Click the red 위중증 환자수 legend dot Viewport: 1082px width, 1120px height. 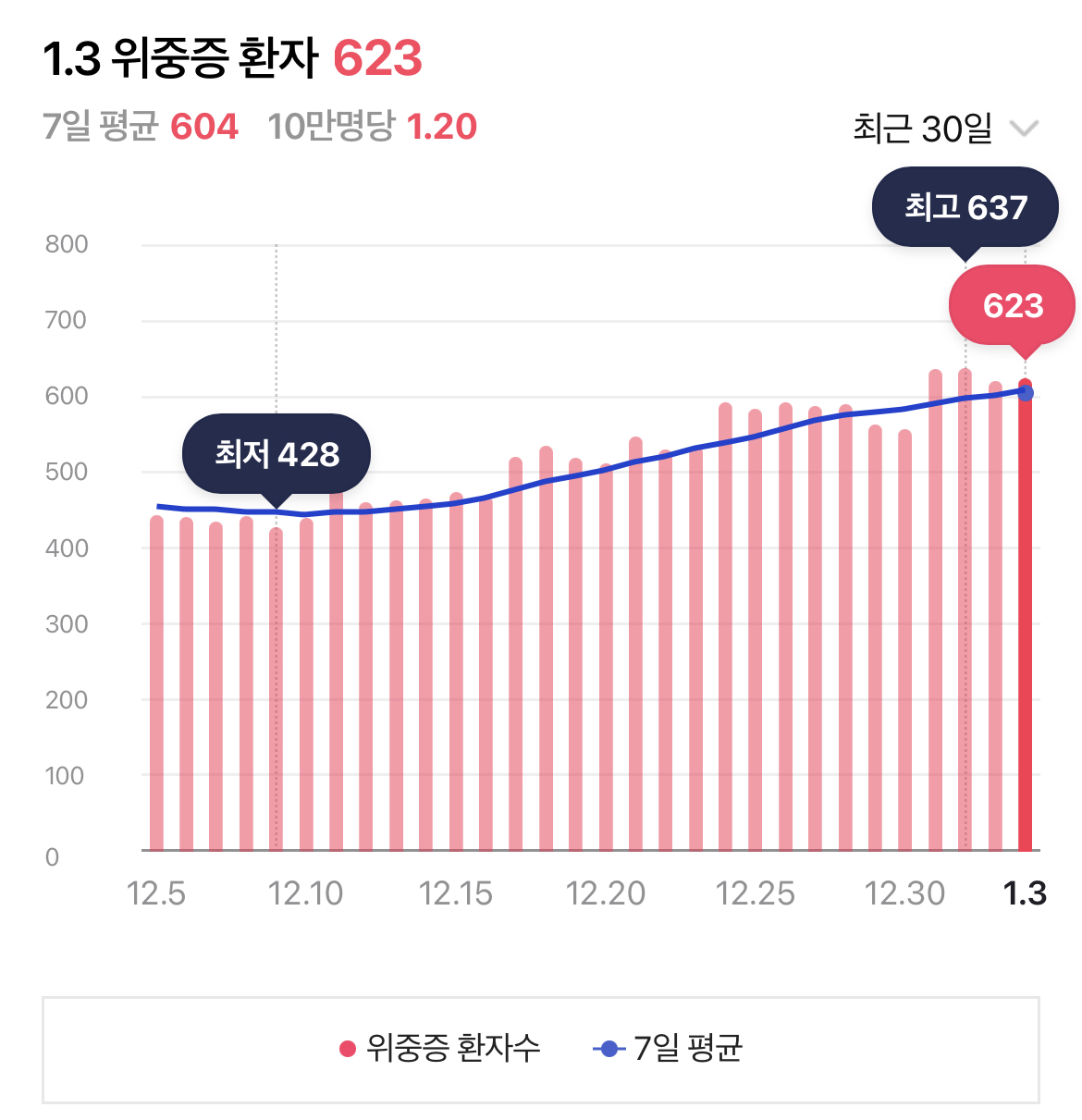pyautogui.click(x=346, y=1048)
